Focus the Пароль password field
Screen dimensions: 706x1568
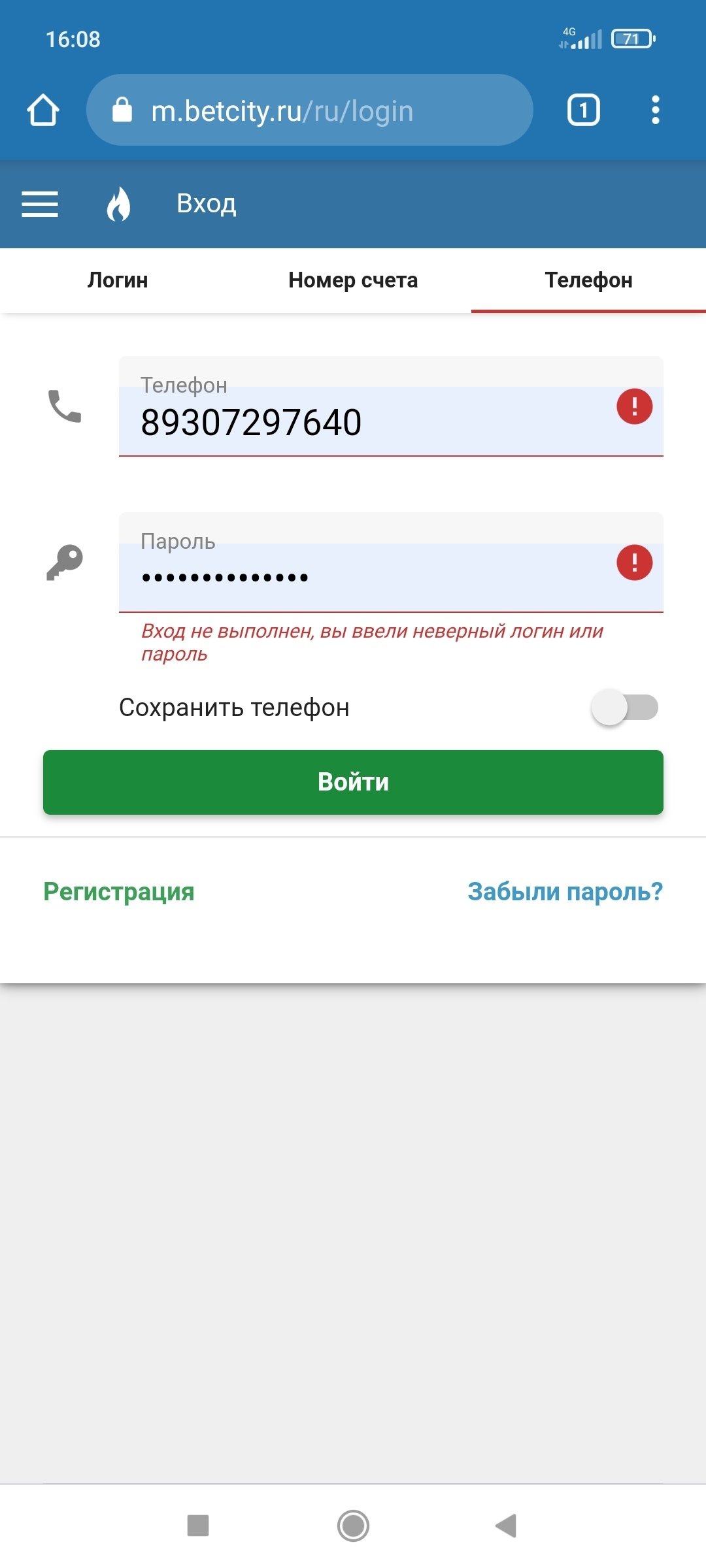click(366, 577)
